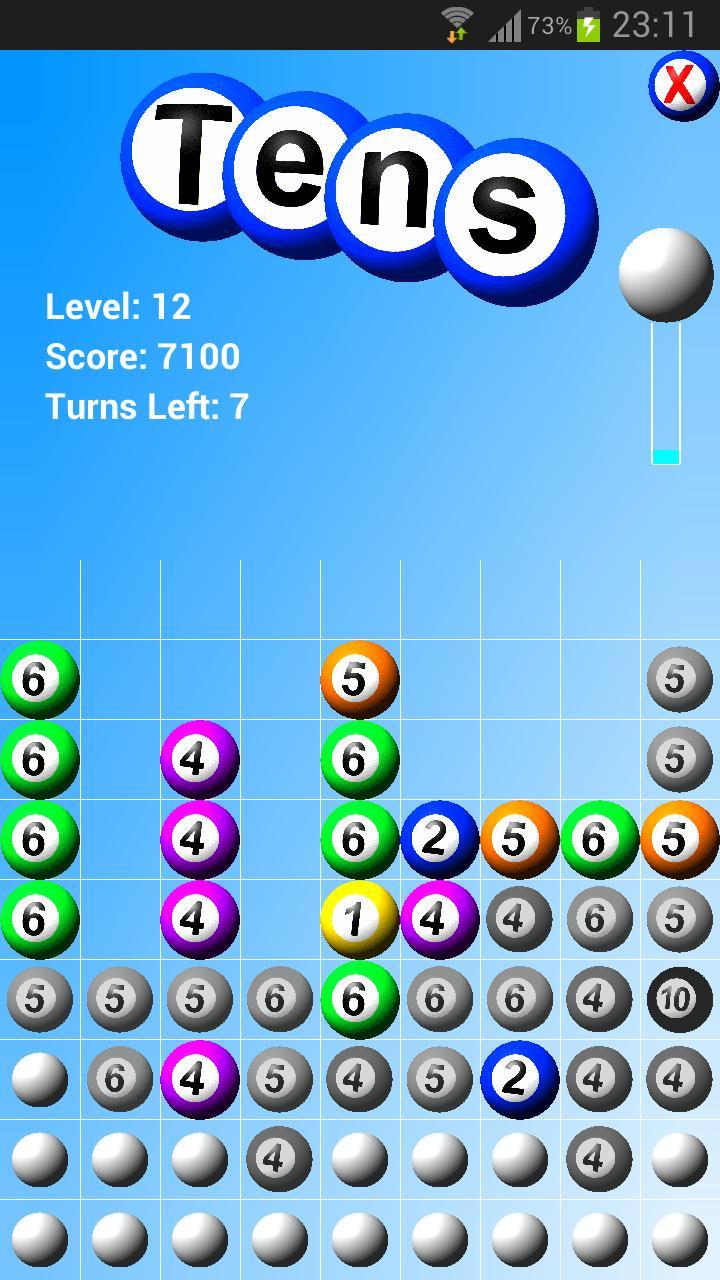The image size is (720, 1280).
Task: Pick the purple 4 ball beside yellow 1
Action: pos(439,919)
